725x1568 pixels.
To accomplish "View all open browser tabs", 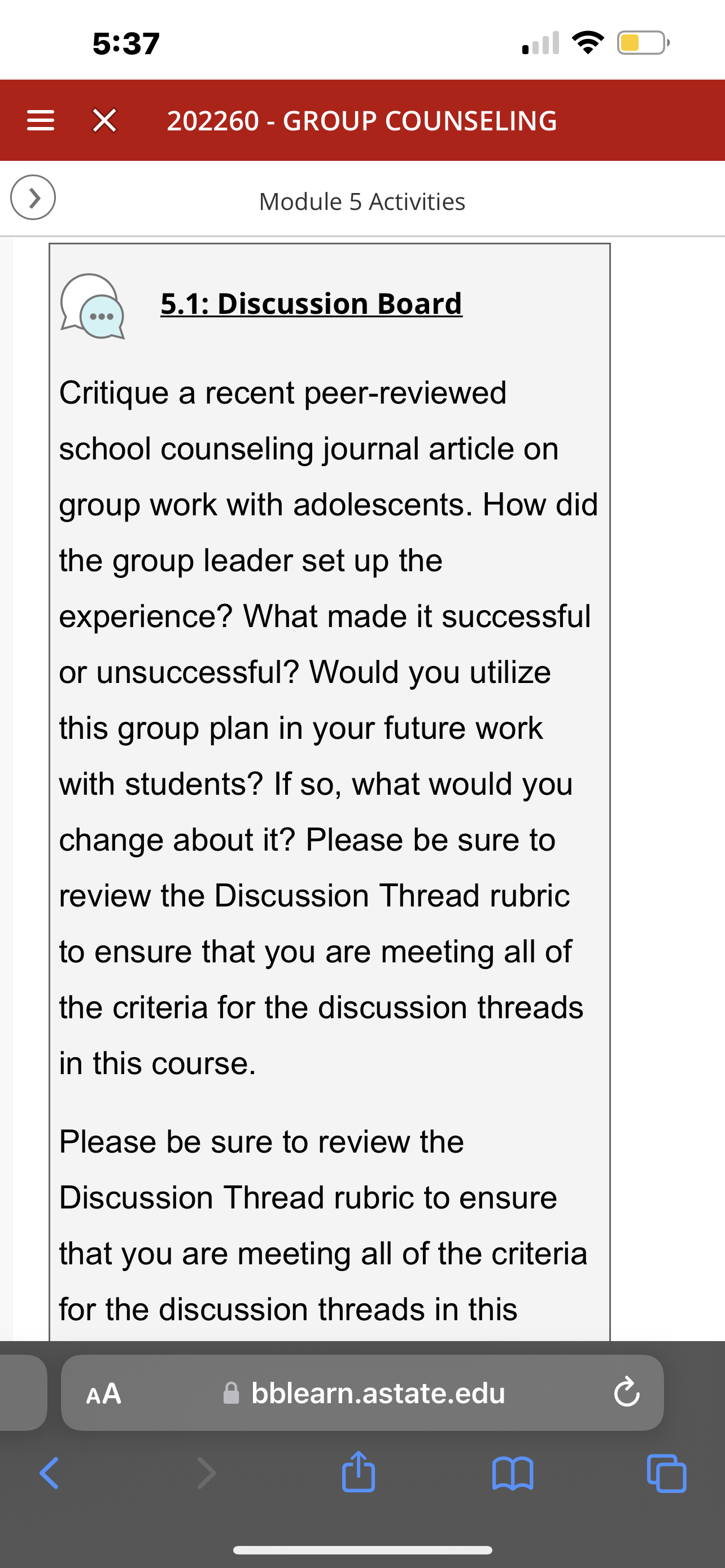I will [667, 1474].
